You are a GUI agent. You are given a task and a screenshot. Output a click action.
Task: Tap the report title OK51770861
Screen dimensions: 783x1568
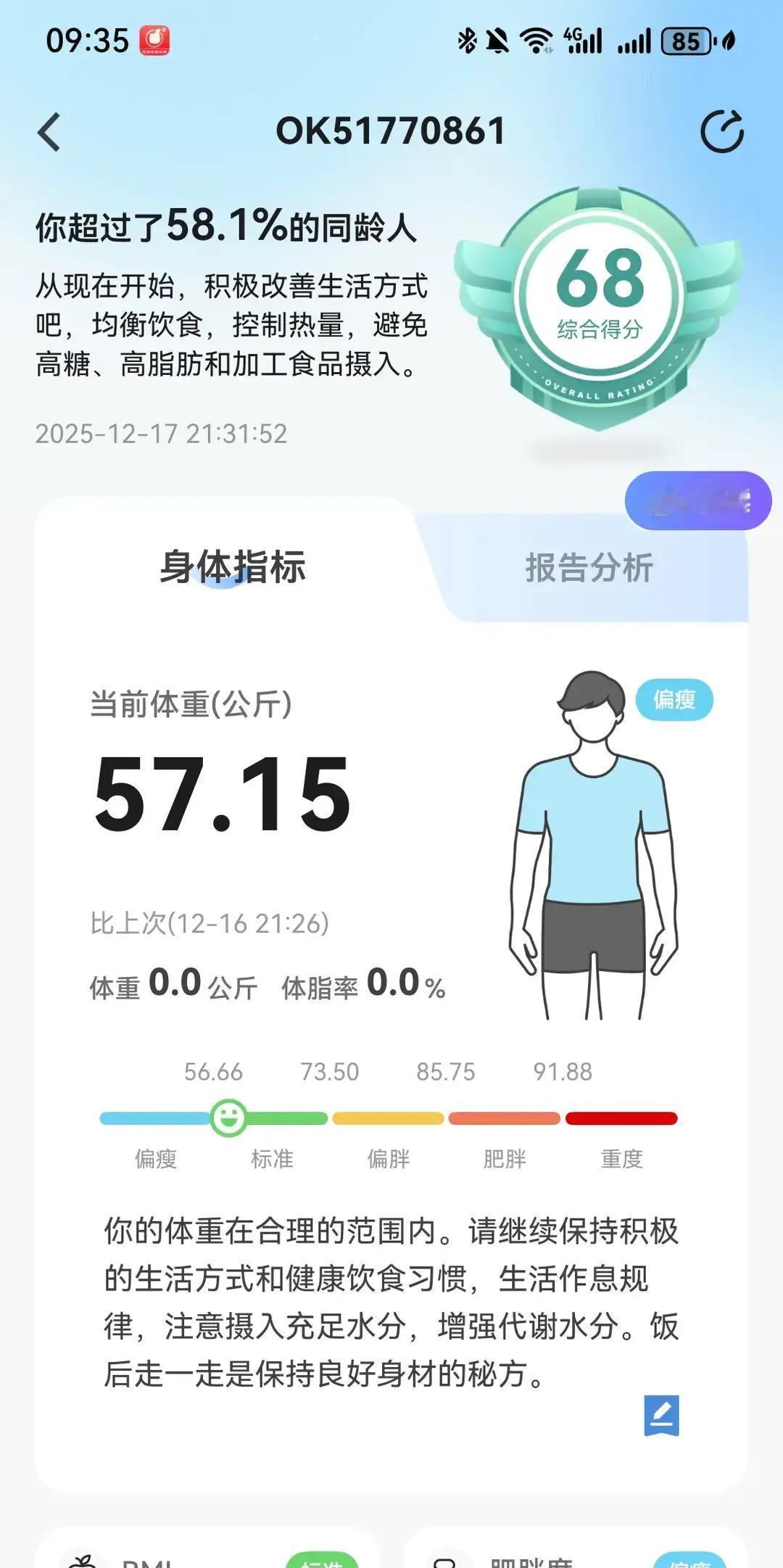tap(391, 131)
